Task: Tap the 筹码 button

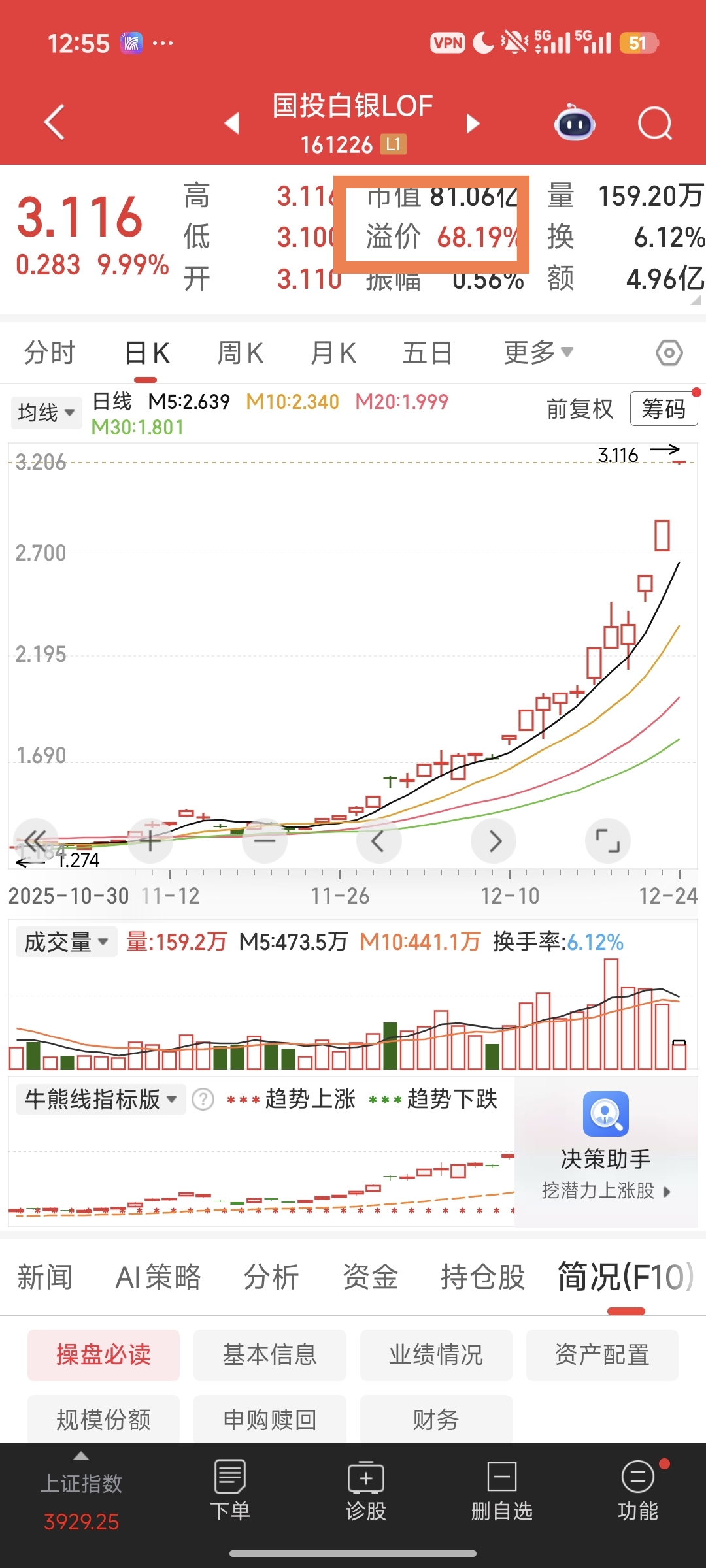Action: (664, 409)
